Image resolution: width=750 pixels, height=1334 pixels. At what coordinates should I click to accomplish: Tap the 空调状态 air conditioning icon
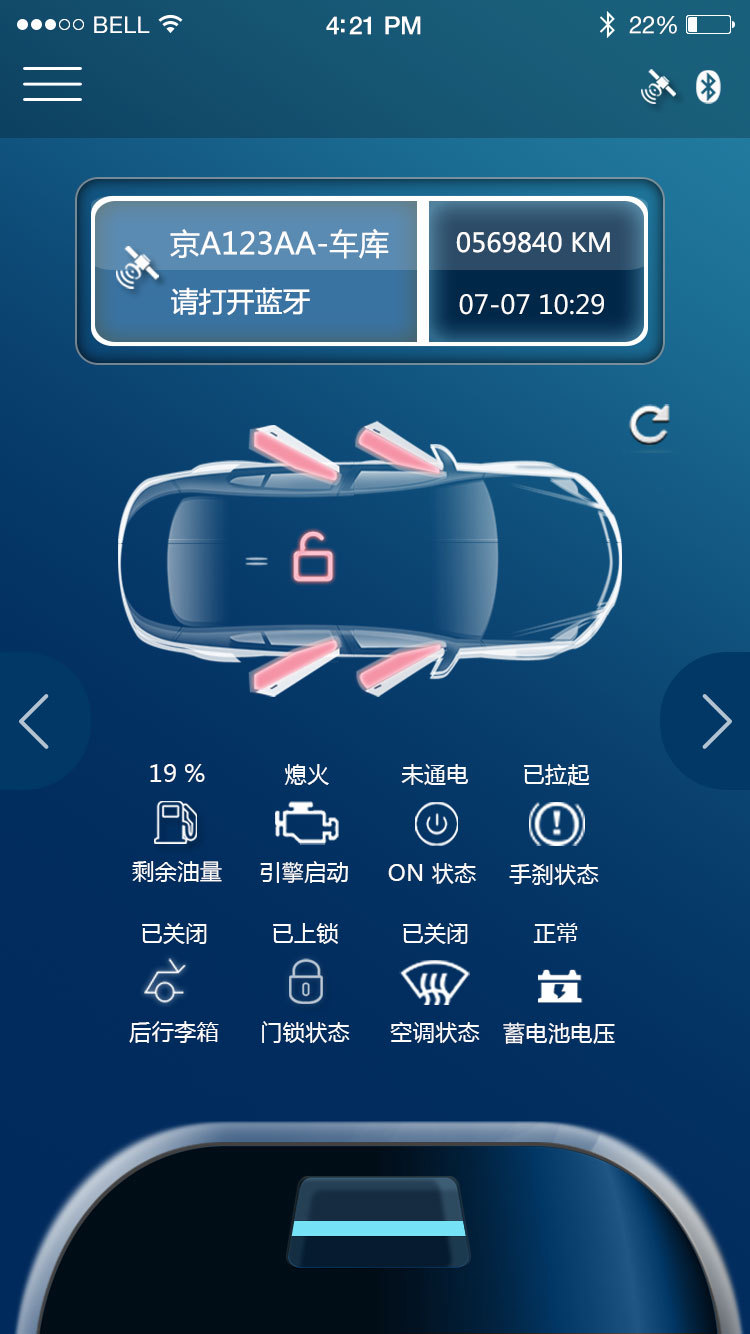[x=435, y=983]
